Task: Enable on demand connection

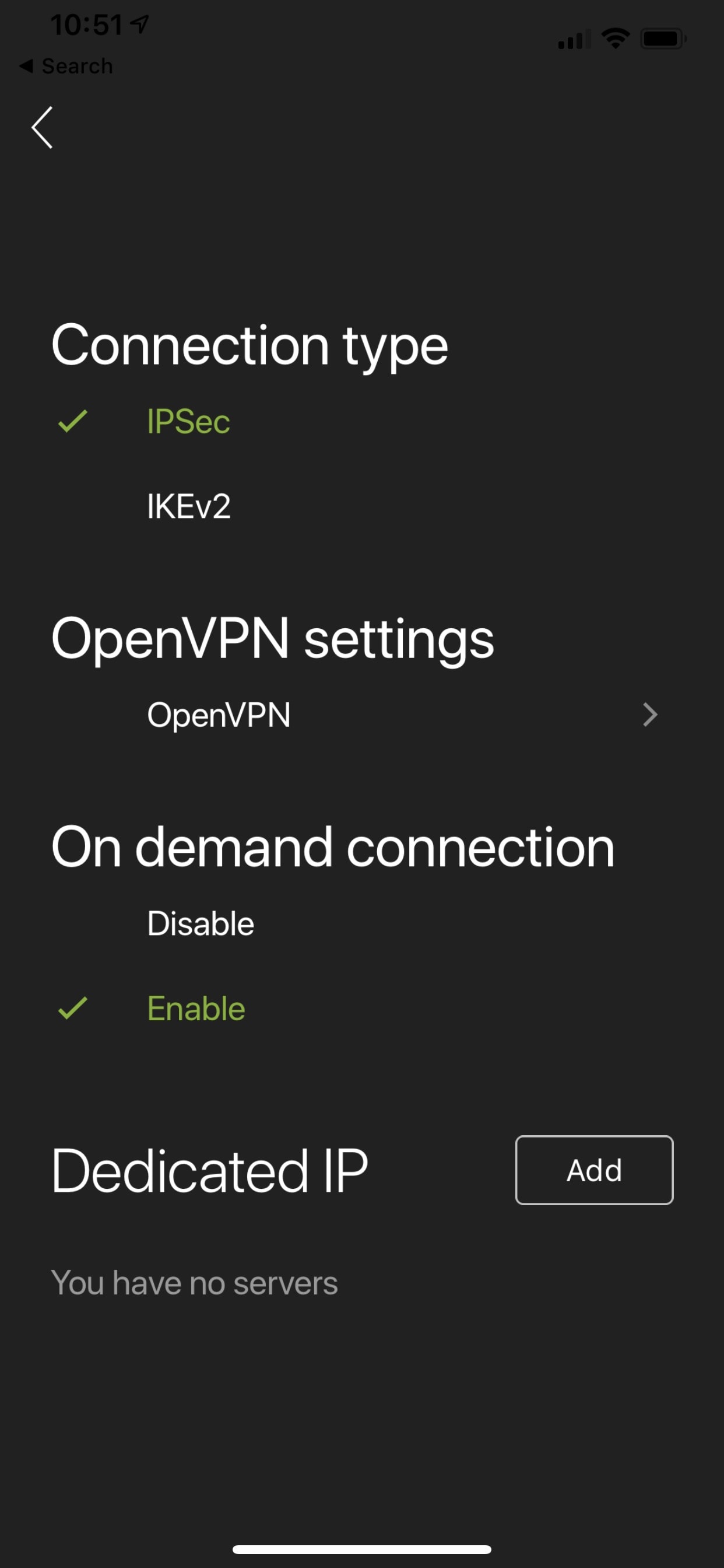Action: [362, 1009]
